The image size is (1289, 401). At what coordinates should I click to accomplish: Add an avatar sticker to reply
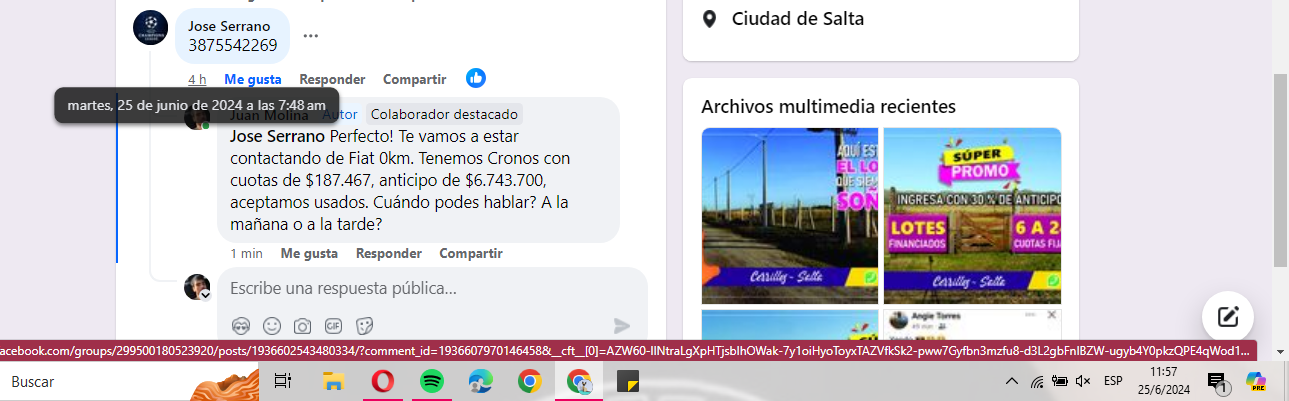pos(241,325)
